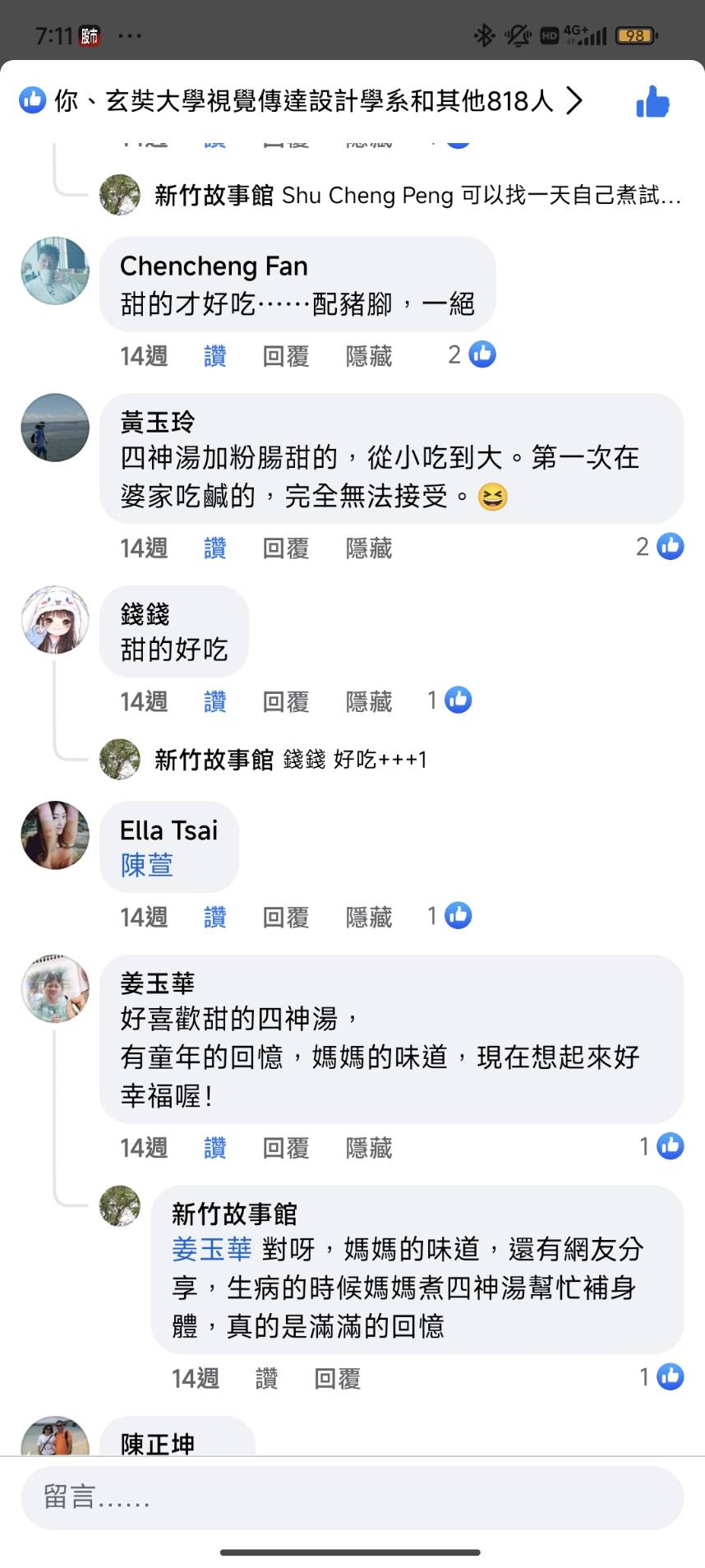Reply to 黃玉玲's comment
The width and height of the screenshot is (705, 1568).
285,548
